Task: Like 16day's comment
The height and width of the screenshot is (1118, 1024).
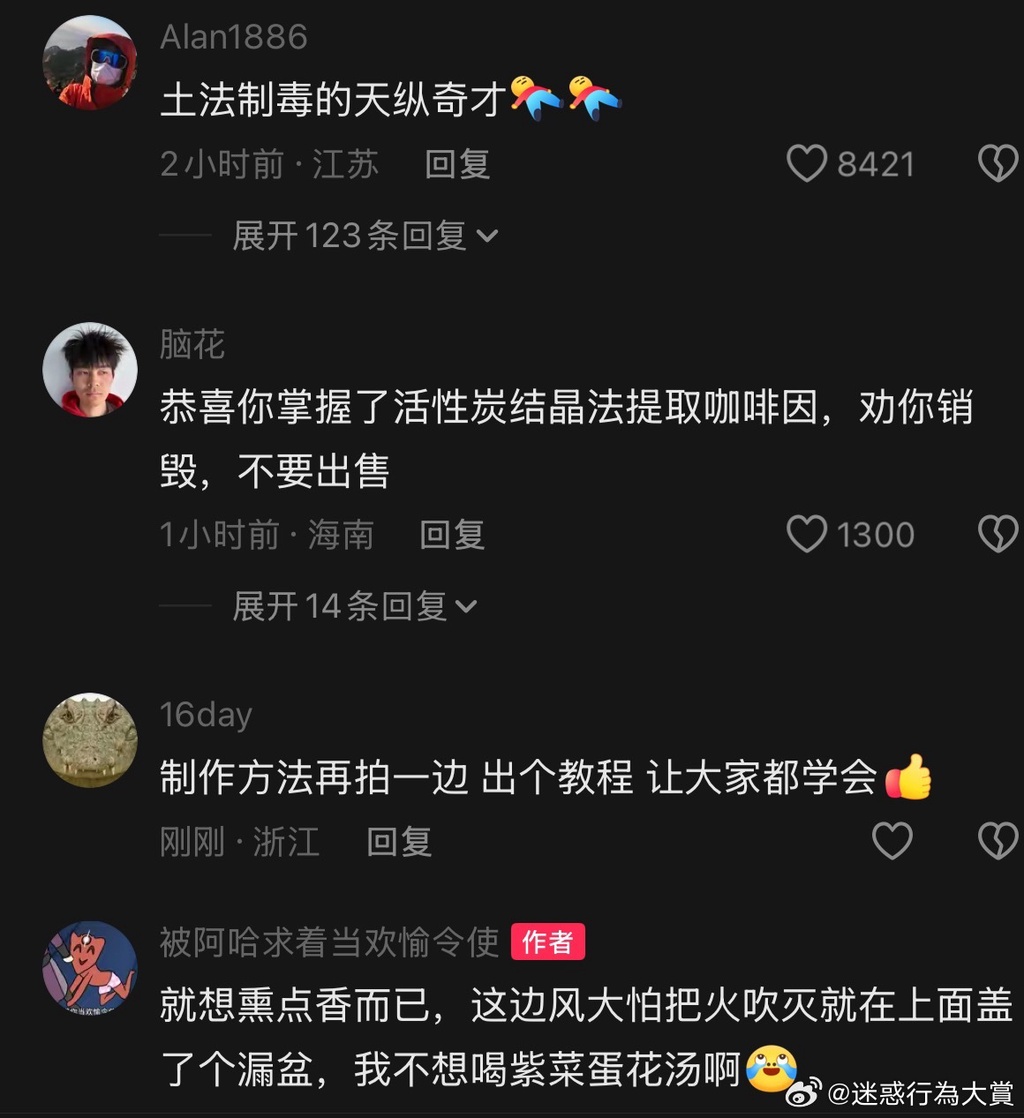Action: click(892, 841)
